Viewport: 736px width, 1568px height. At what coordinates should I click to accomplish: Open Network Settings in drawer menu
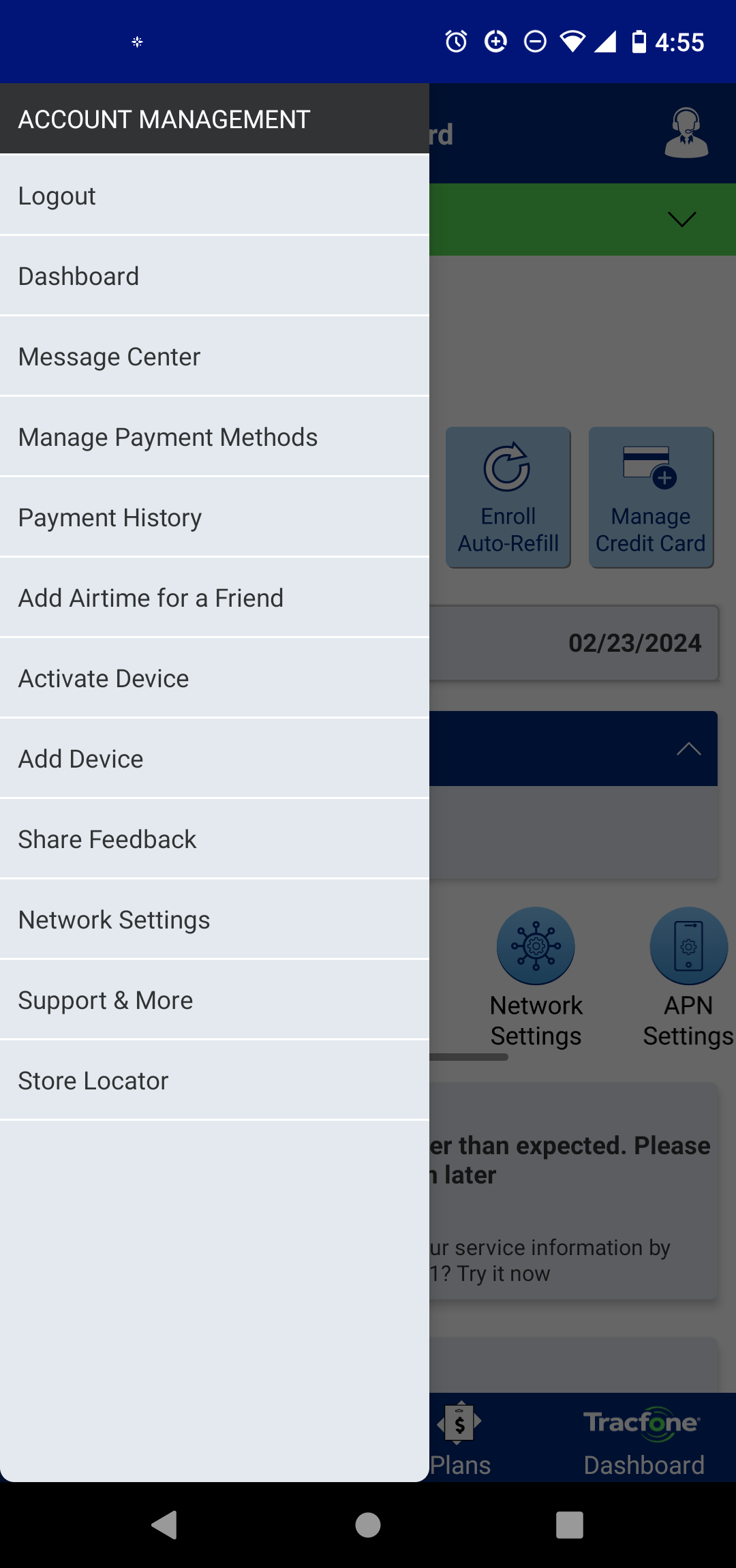click(215, 920)
